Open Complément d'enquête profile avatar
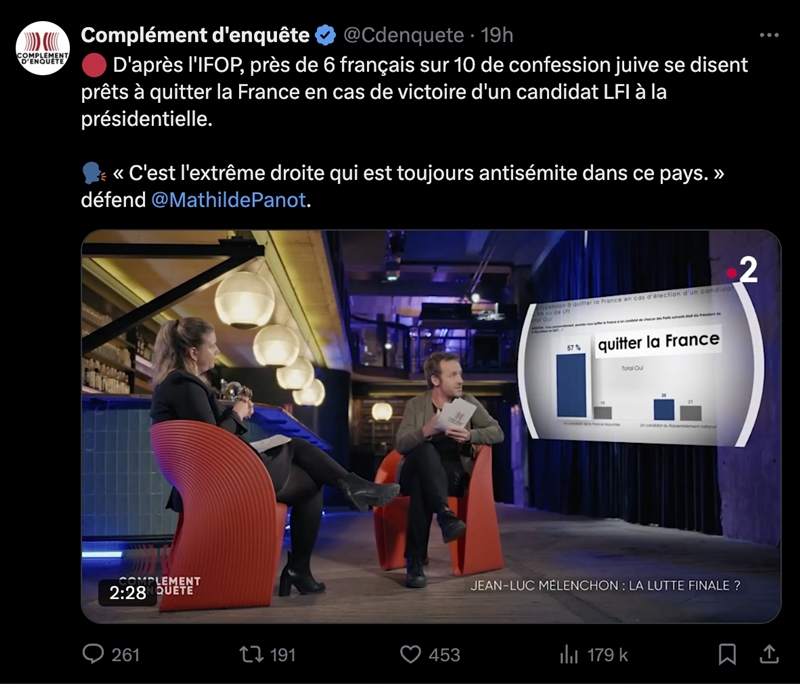This screenshot has width=800, height=684. [x=43, y=49]
